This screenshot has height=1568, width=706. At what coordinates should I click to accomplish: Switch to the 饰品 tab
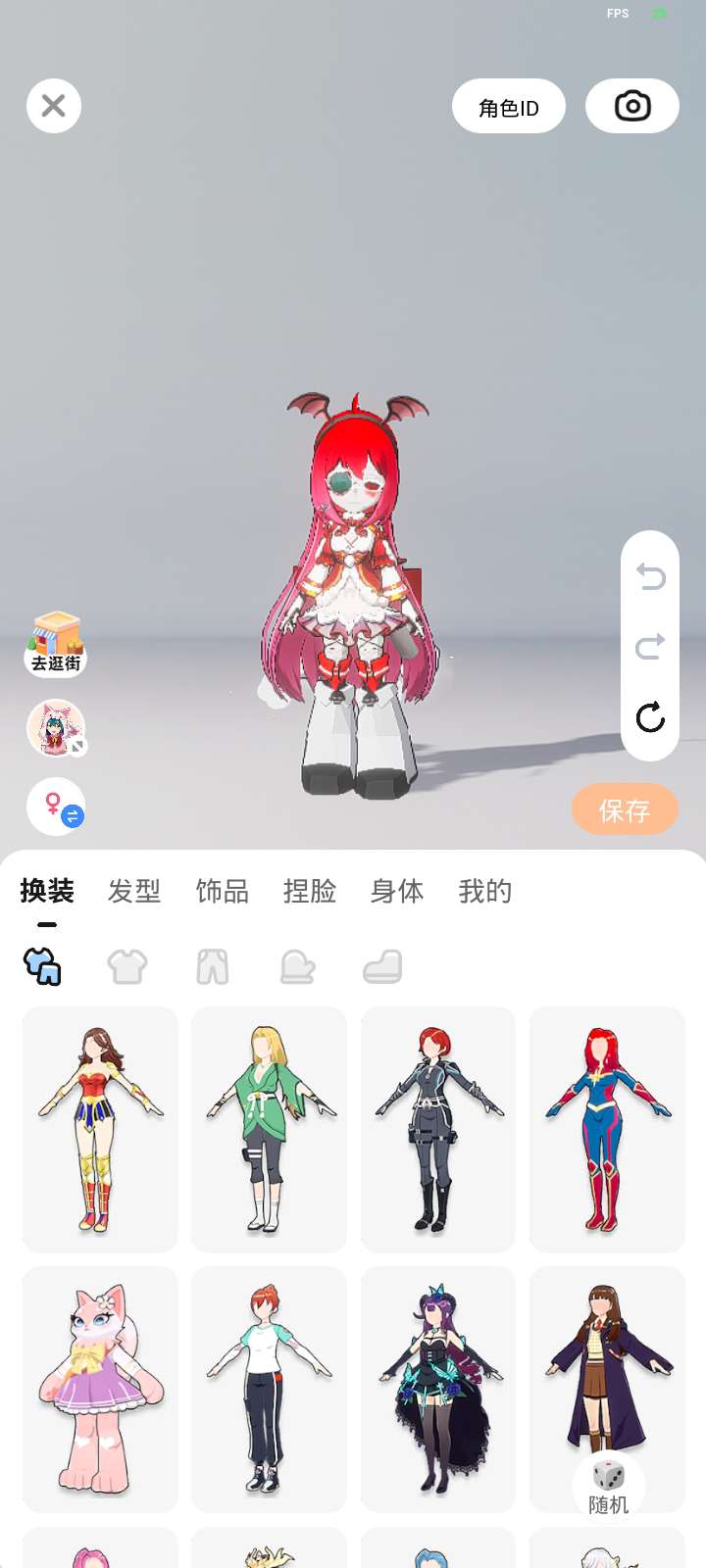[x=223, y=891]
